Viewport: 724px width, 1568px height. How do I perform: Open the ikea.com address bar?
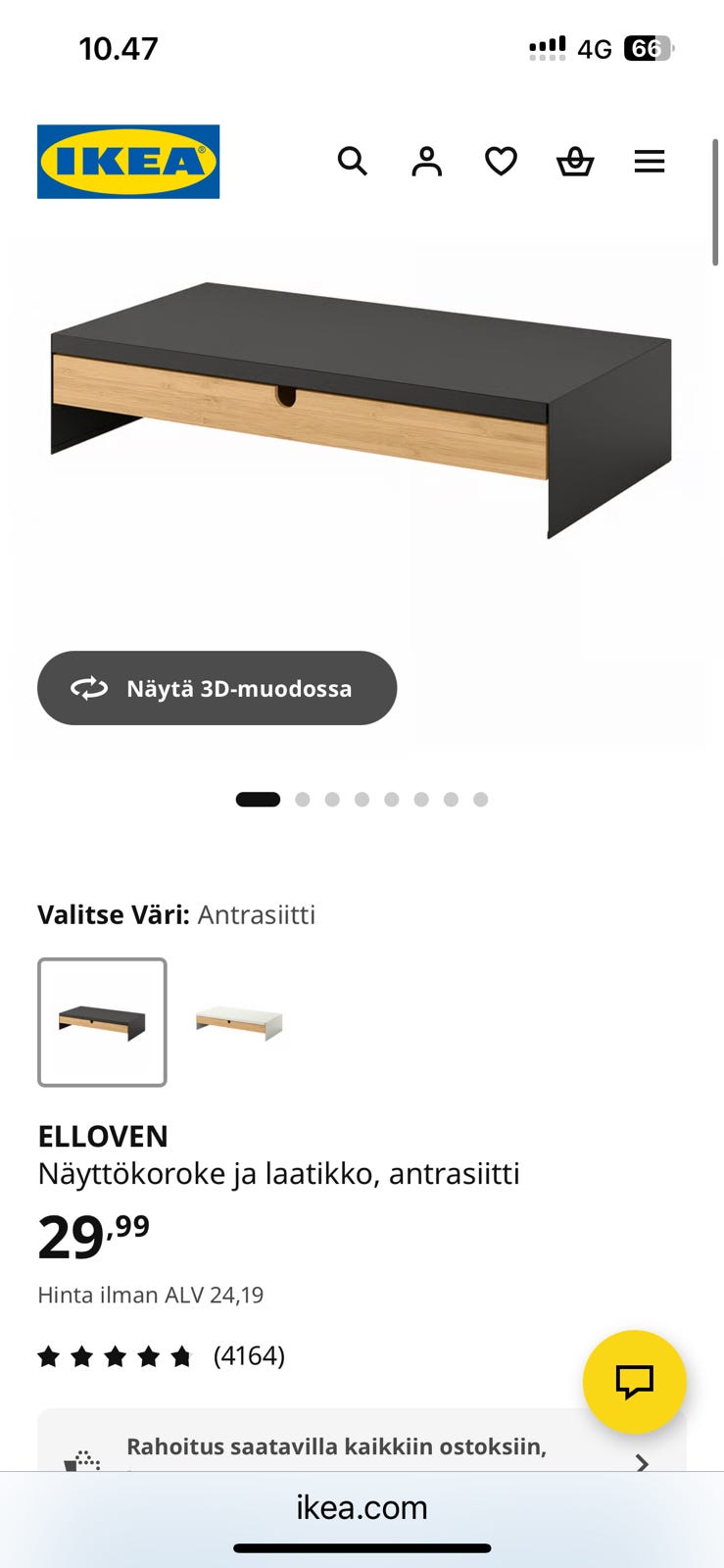pyautogui.click(x=362, y=1507)
